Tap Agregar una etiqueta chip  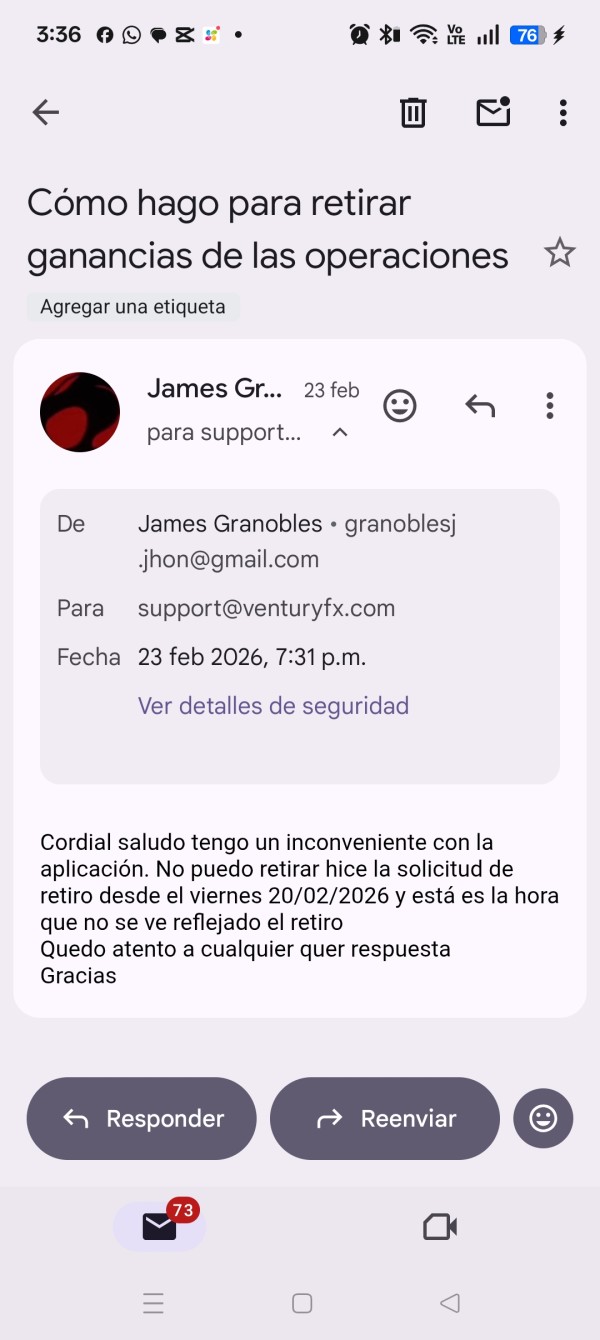(133, 307)
